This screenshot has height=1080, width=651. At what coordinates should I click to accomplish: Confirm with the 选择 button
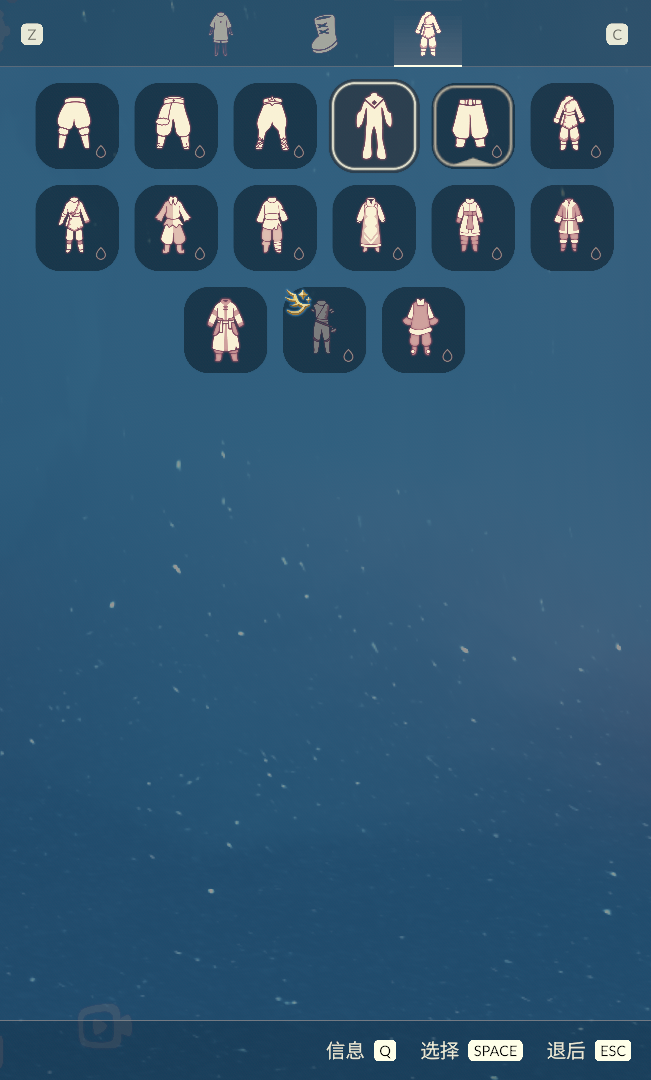coord(471,1051)
